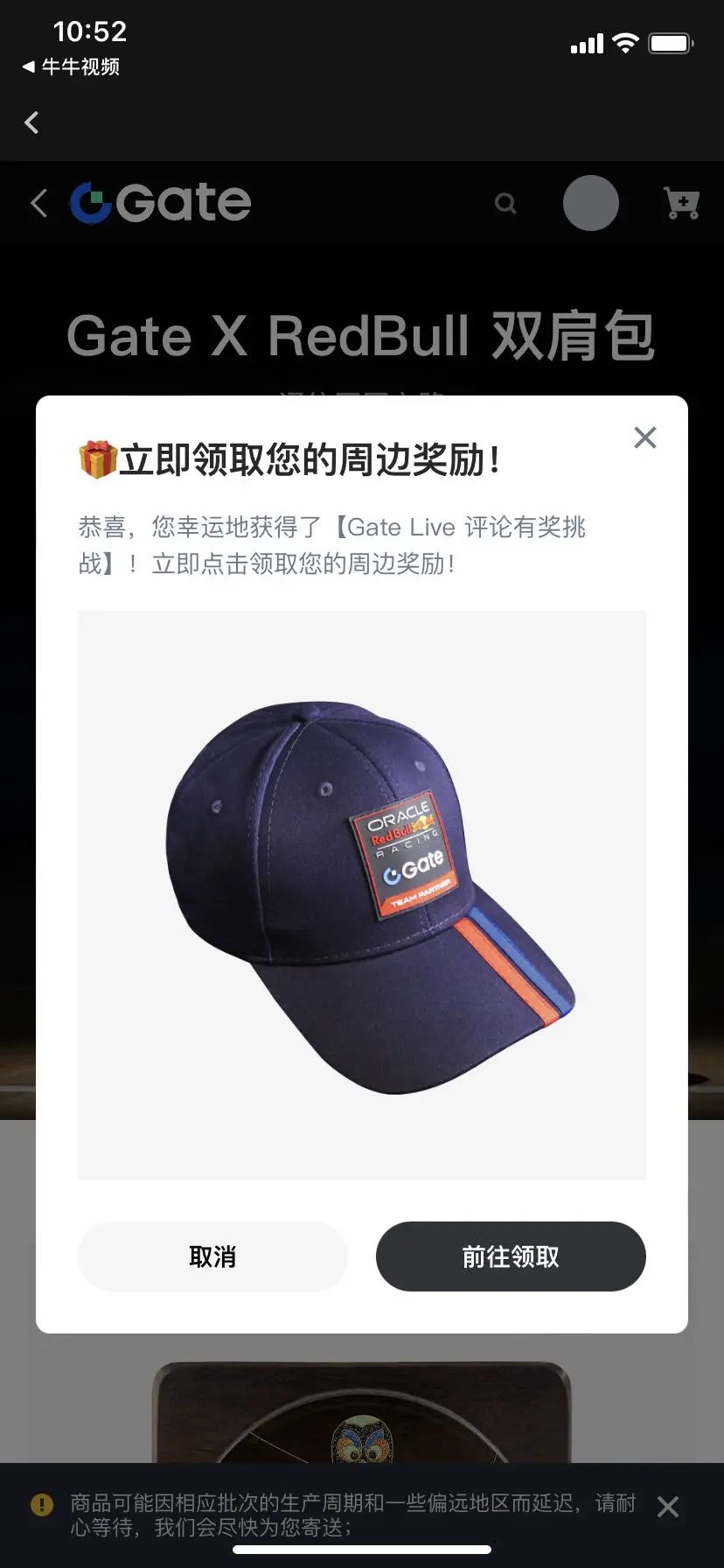Open the search icon in Gate header
724x1568 pixels.
(x=505, y=202)
